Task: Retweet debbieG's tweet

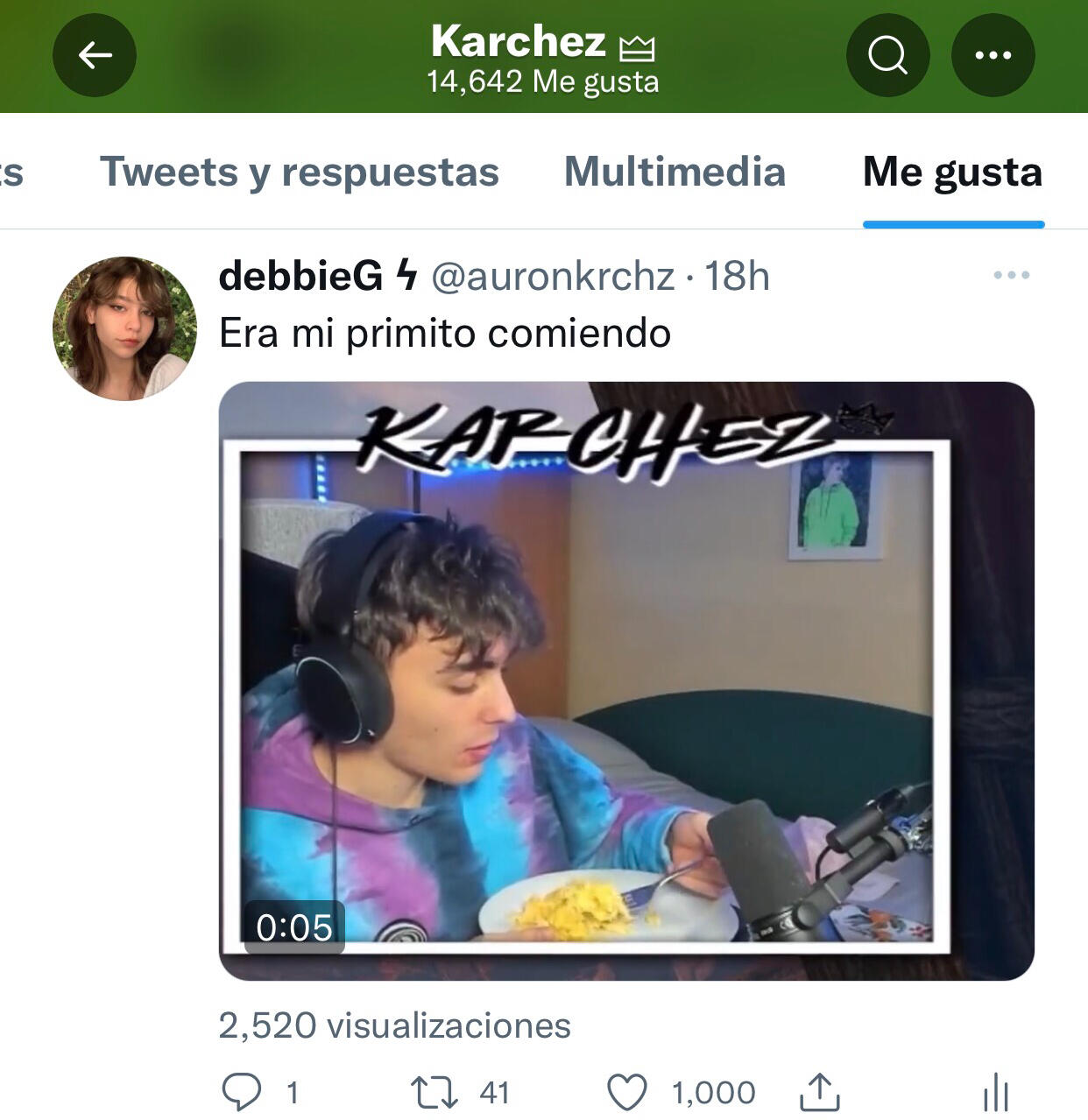Action: (x=434, y=1092)
